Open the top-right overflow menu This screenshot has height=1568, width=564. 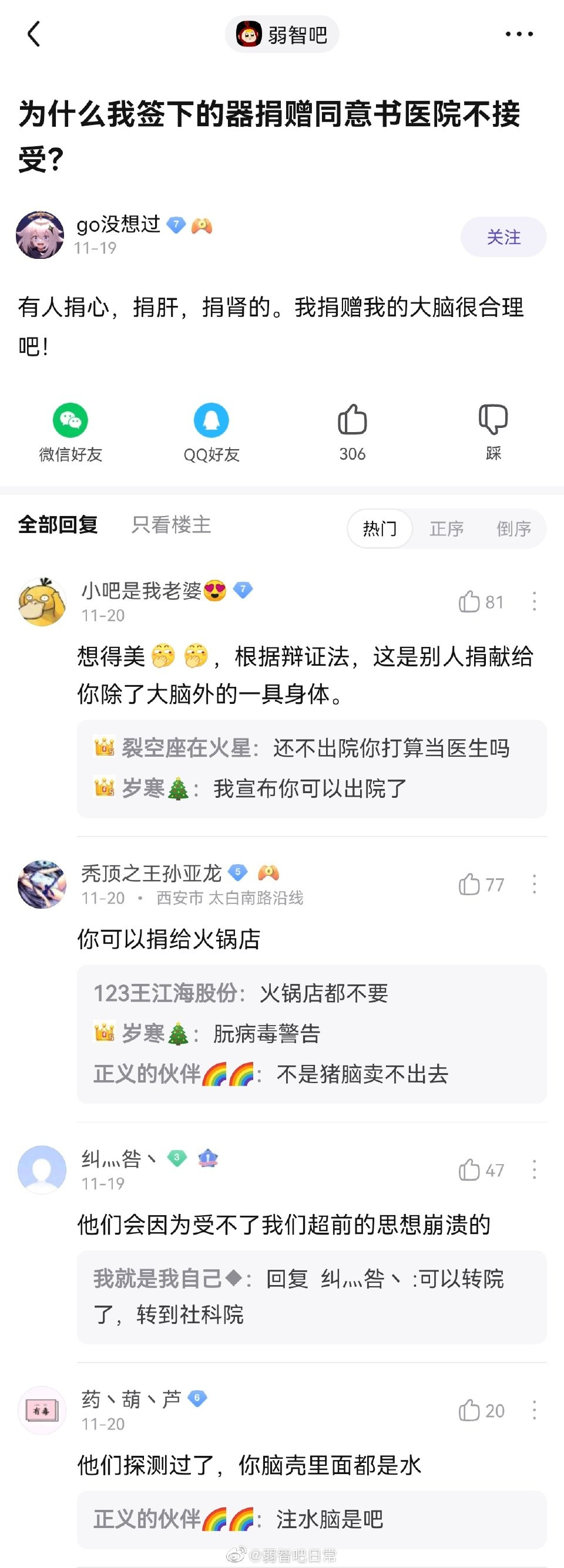click(519, 35)
